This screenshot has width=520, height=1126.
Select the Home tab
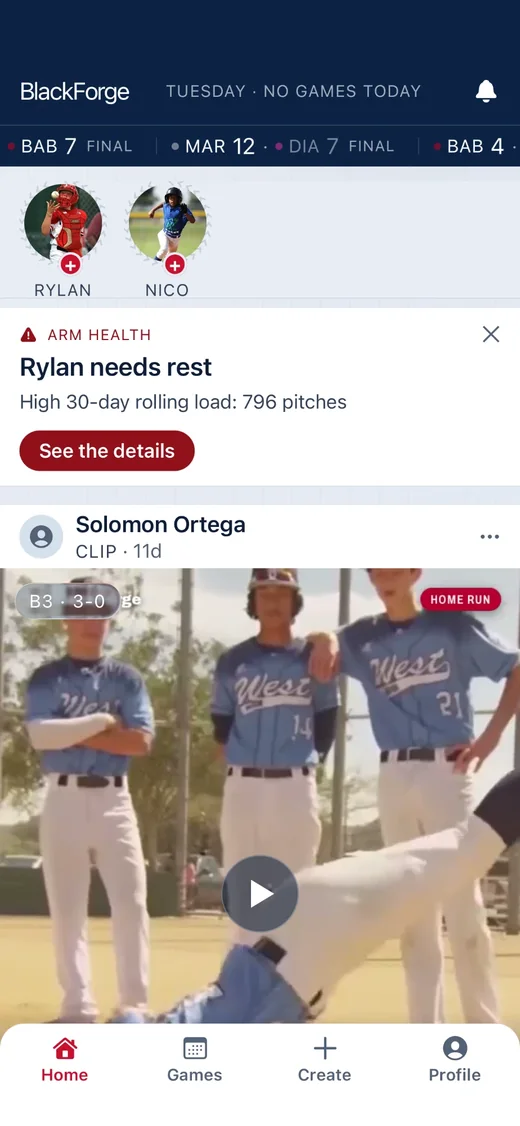point(65,1059)
